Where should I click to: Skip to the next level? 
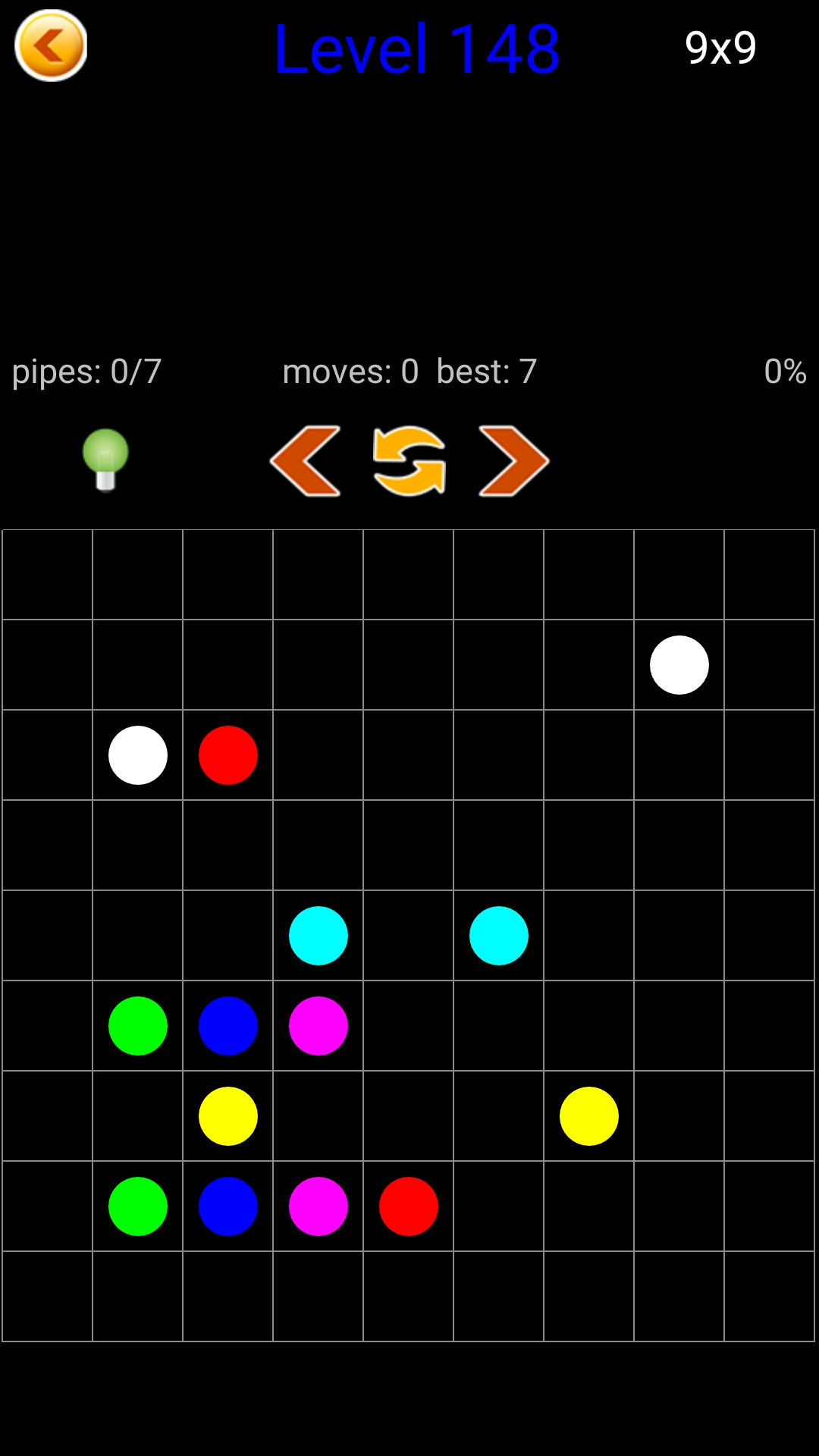(x=513, y=461)
